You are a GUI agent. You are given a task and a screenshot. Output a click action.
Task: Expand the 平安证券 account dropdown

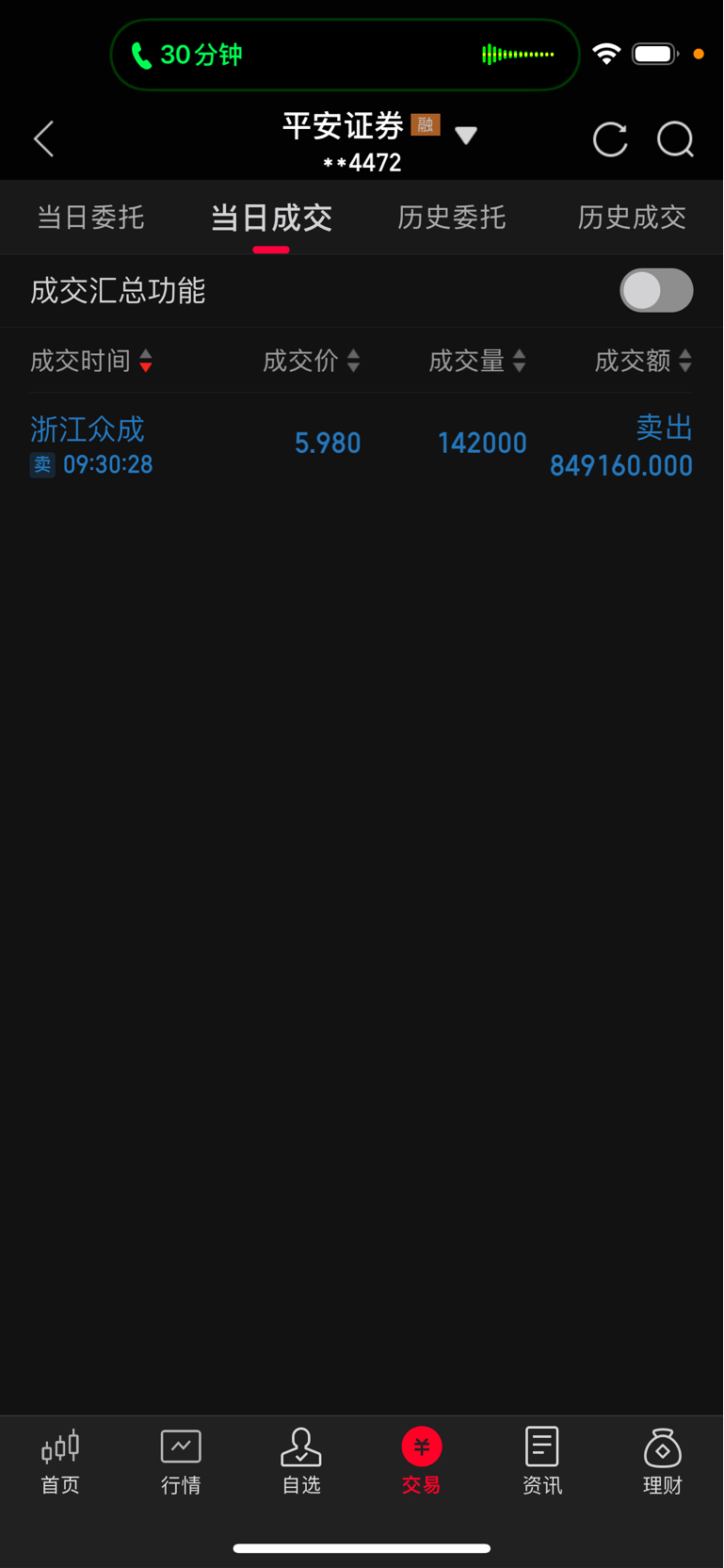pos(465,136)
